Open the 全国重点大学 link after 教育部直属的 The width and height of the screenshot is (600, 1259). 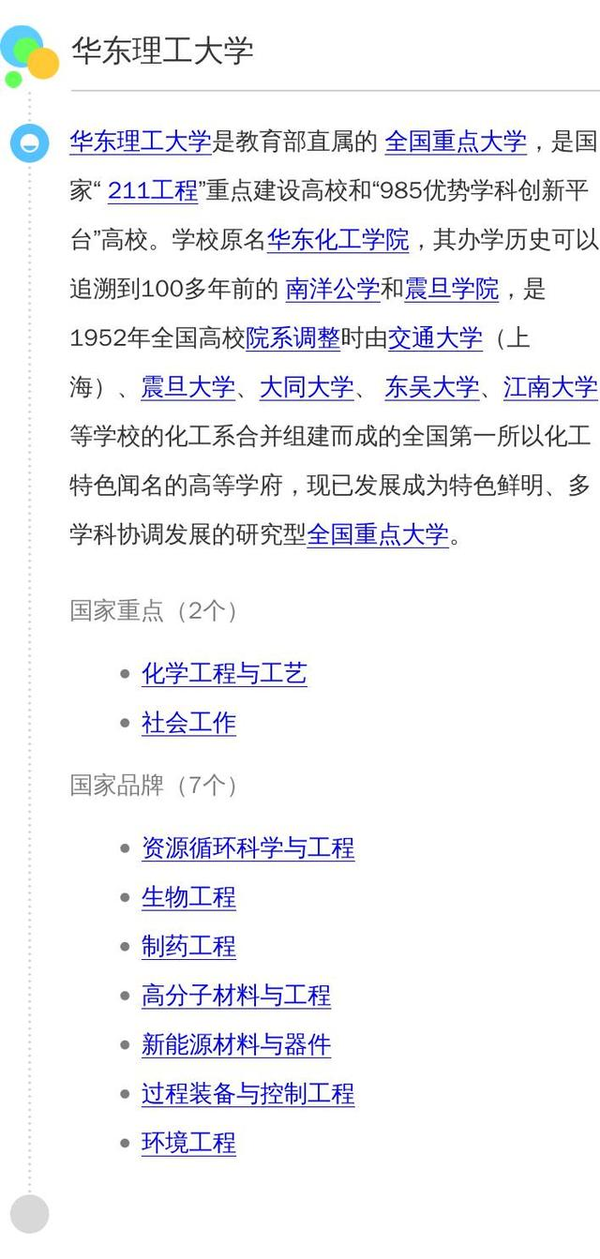coord(455,141)
